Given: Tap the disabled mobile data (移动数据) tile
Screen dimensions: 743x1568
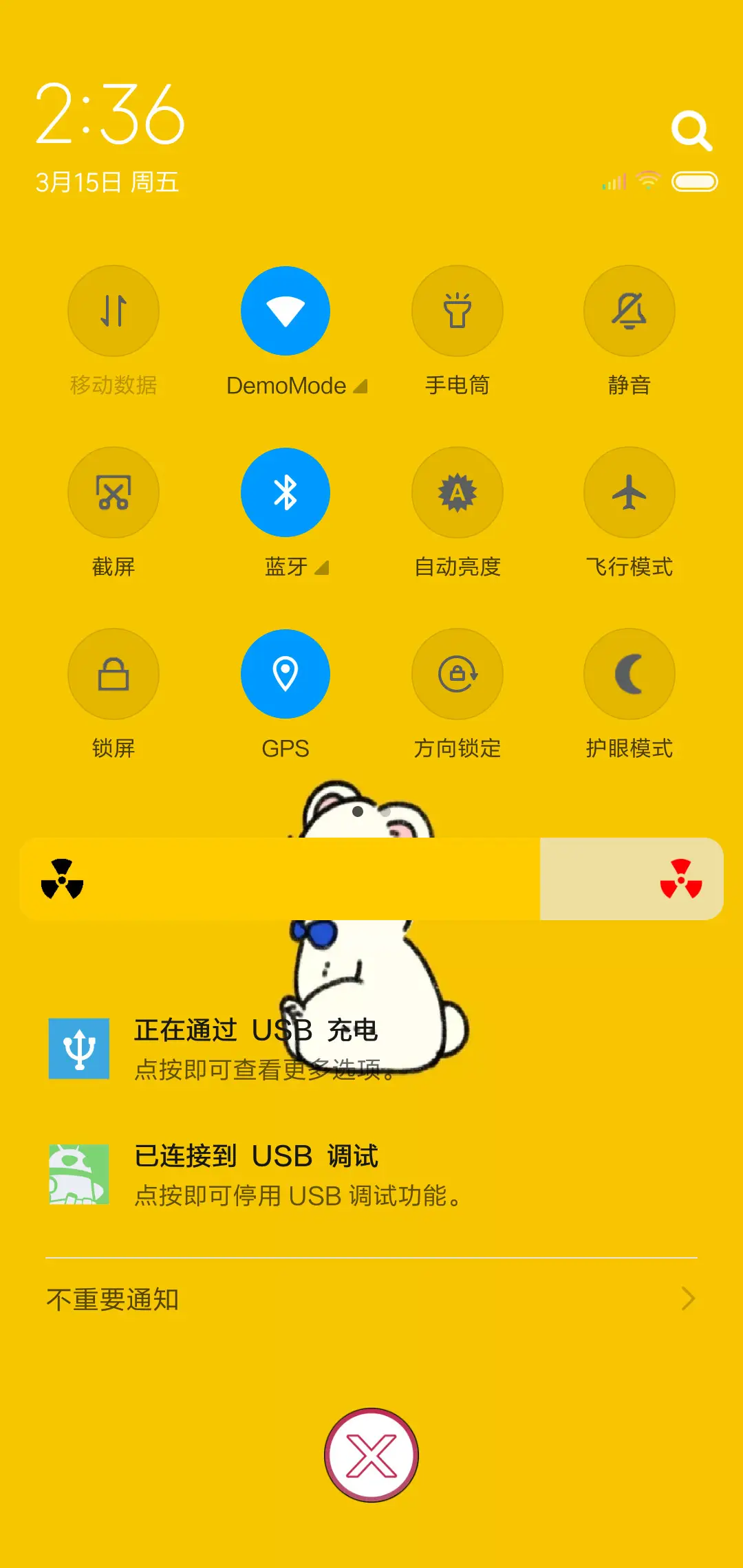Looking at the screenshot, I should [x=114, y=311].
